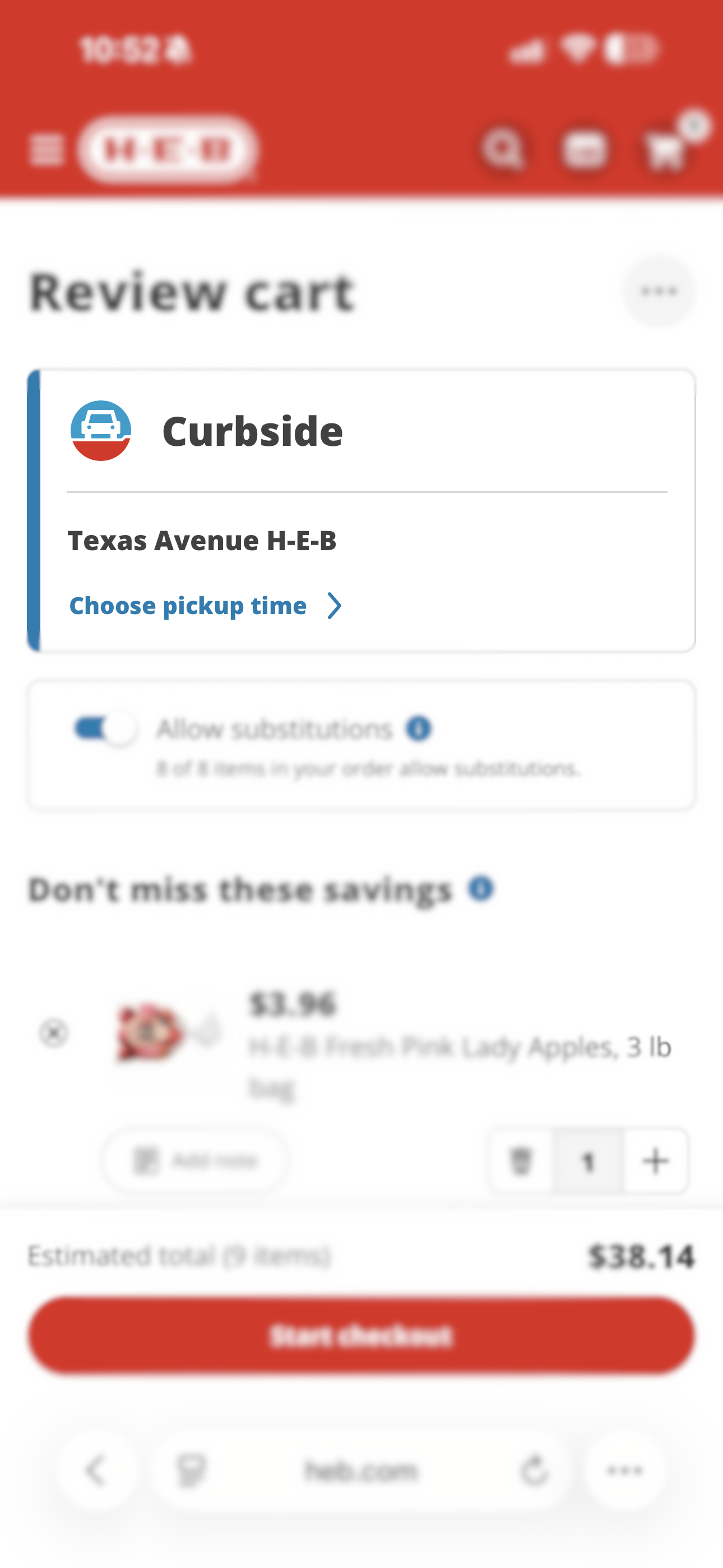The width and height of the screenshot is (723, 1568).
Task: Go back in the browser
Action: [96, 1470]
